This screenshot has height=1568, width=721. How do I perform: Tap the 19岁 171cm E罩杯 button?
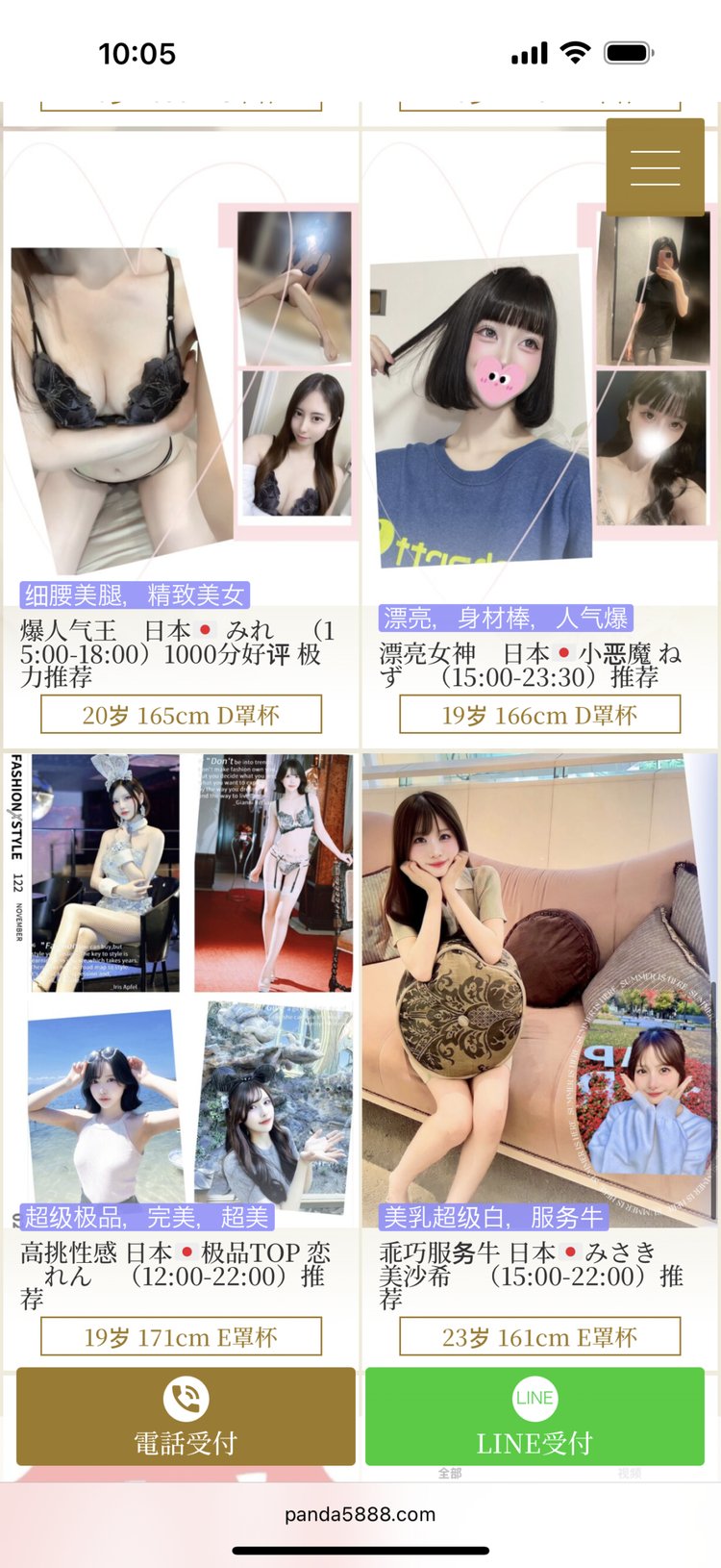click(181, 1337)
